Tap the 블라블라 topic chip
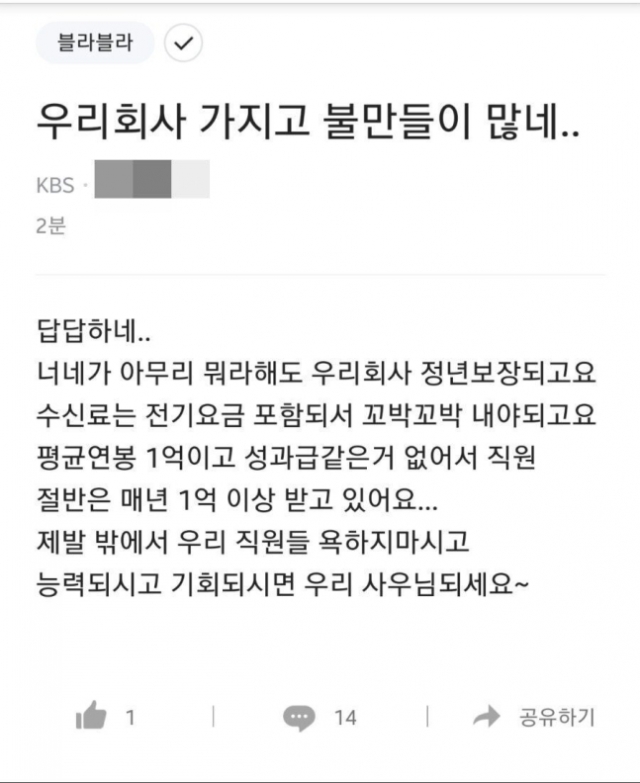The image size is (640, 783). coord(95,43)
